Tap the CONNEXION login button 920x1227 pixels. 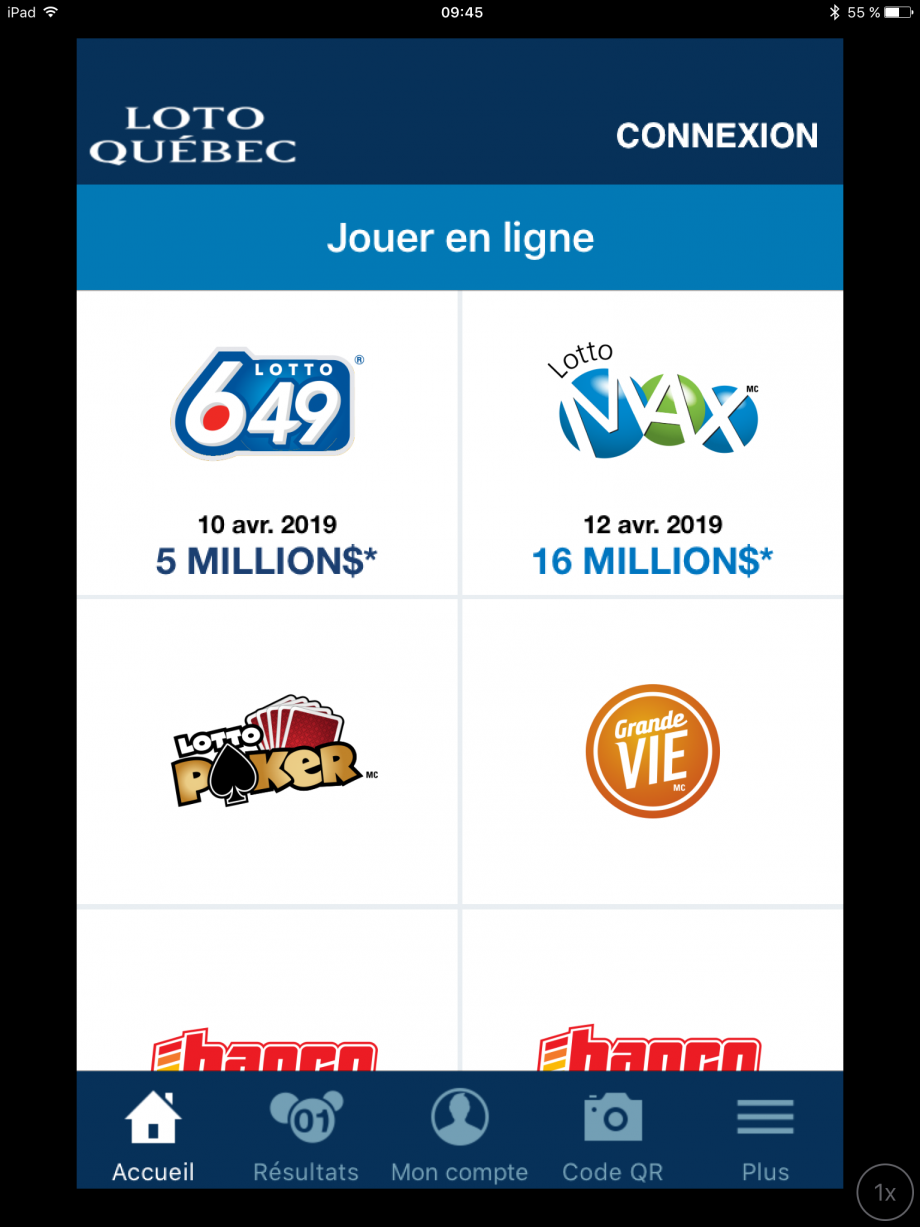[716, 136]
